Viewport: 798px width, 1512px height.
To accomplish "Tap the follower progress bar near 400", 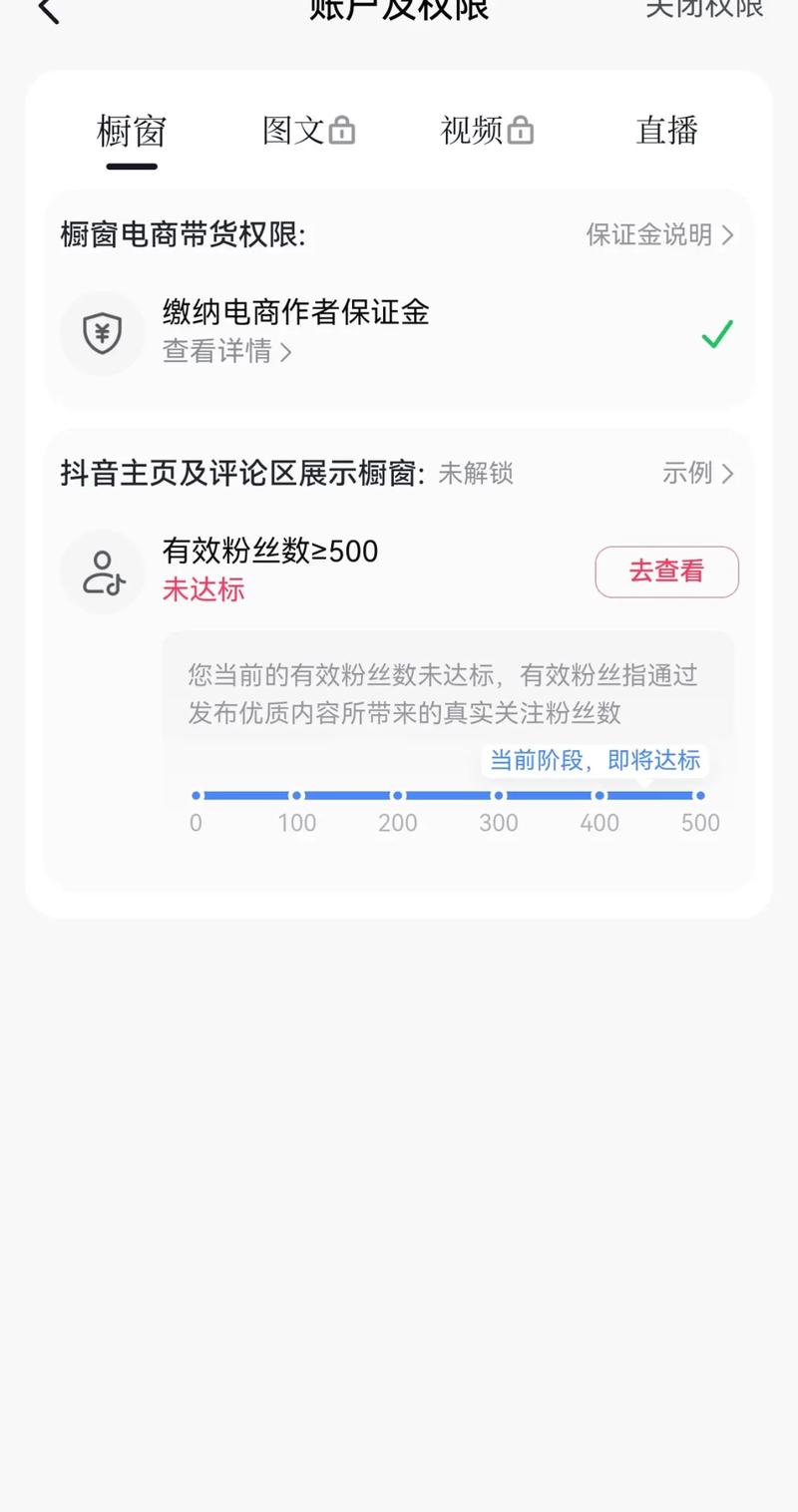I will pyautogui.click(x=599, y=795).
